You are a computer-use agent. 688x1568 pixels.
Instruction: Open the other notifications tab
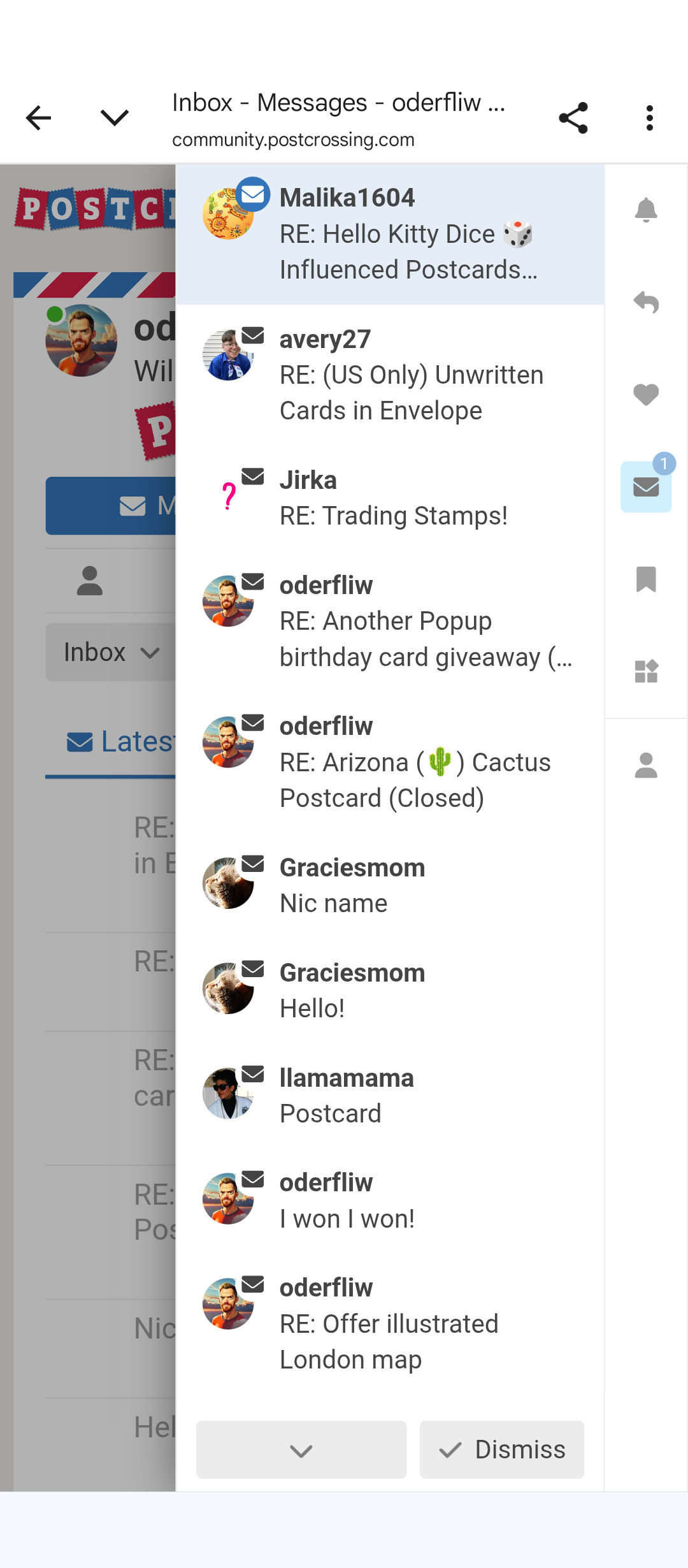pyautogui.click(x=646, y=671)
